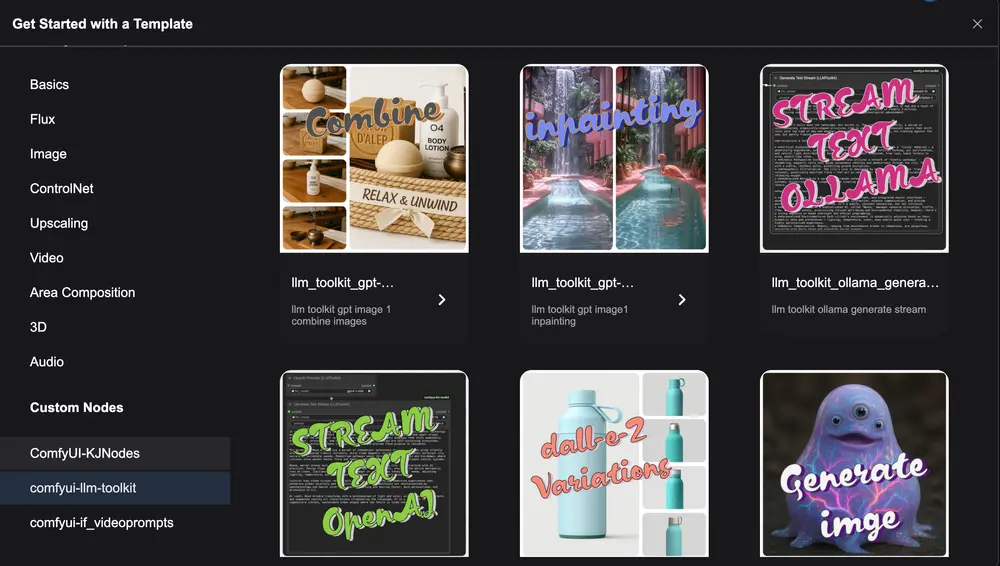1000x566 pixels.
Task: Choose the ControlNet category
Action: 62,188
